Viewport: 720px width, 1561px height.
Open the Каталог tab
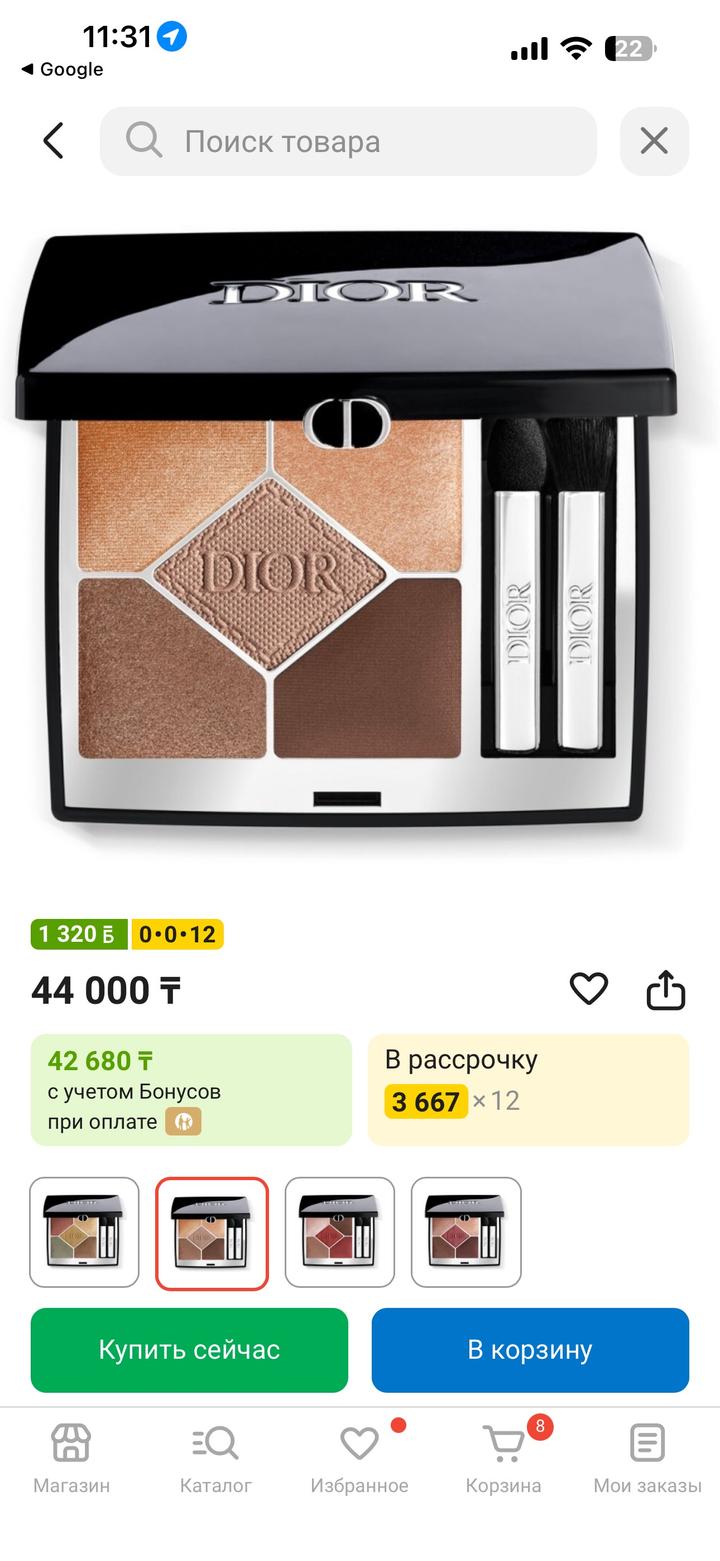(x=215, y=1458)
